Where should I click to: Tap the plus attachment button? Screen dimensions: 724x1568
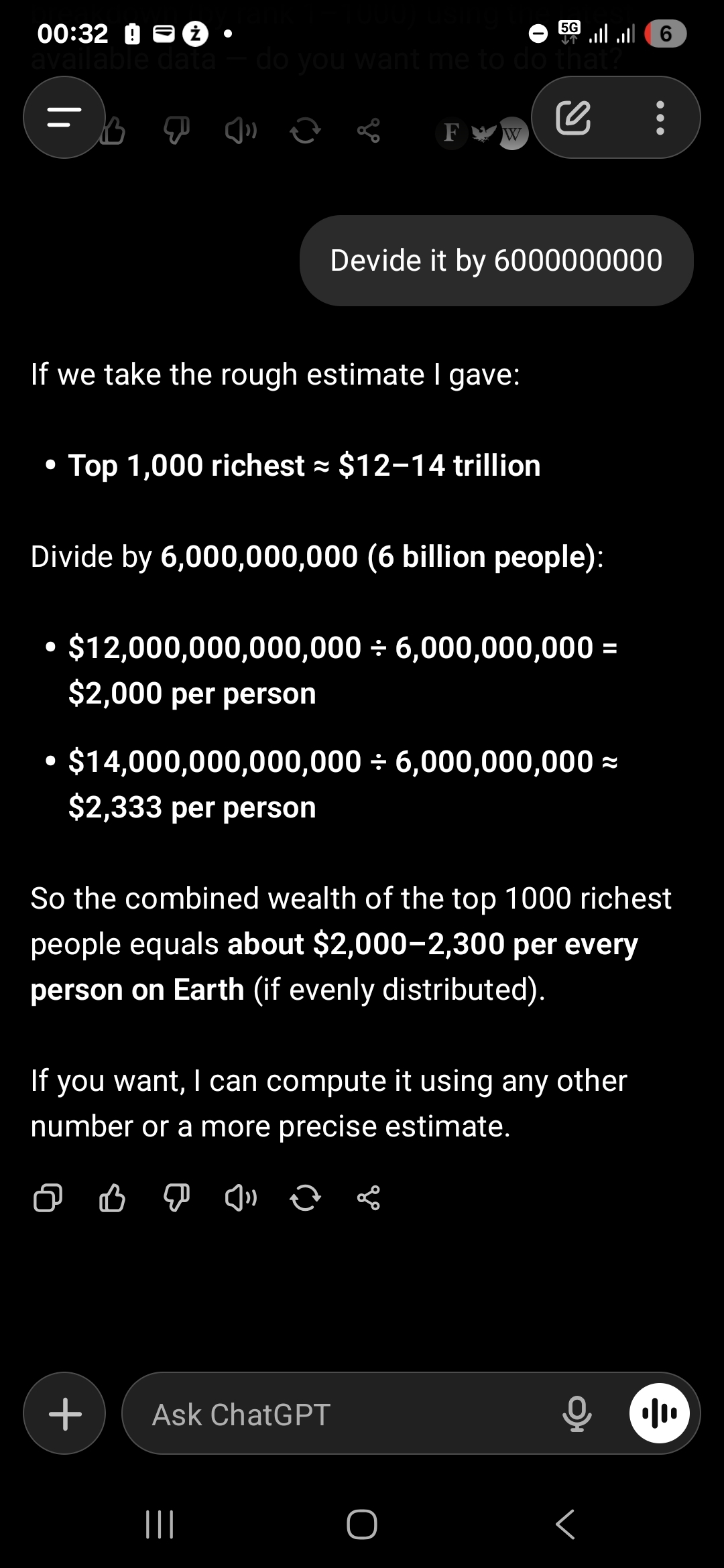tap(65, 1414)
